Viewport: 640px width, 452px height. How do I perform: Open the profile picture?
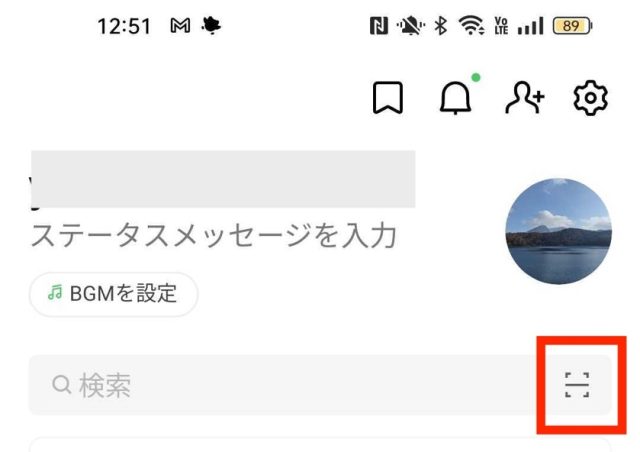558,231
